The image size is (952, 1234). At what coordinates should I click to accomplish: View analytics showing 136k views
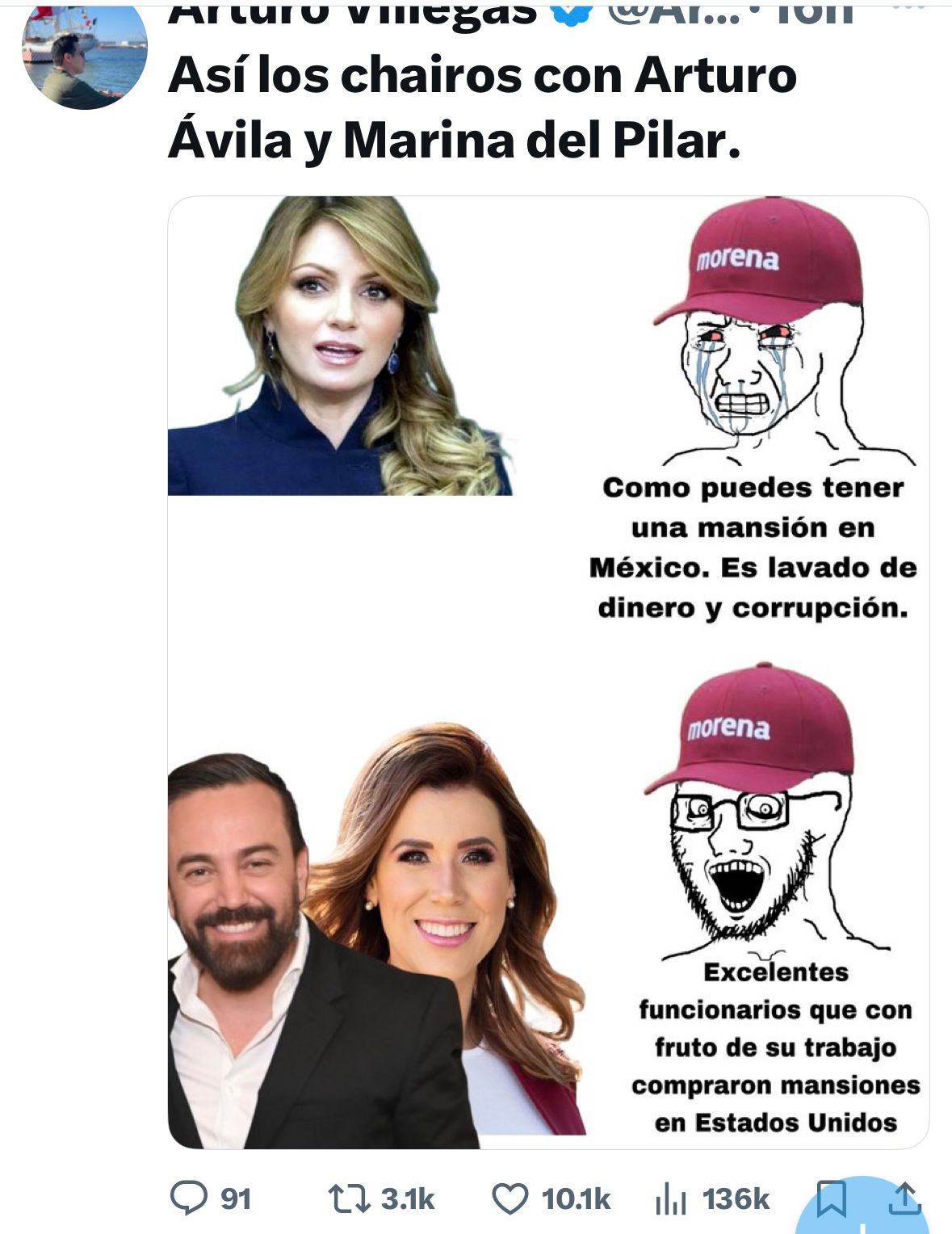[x=669, y=1198]
